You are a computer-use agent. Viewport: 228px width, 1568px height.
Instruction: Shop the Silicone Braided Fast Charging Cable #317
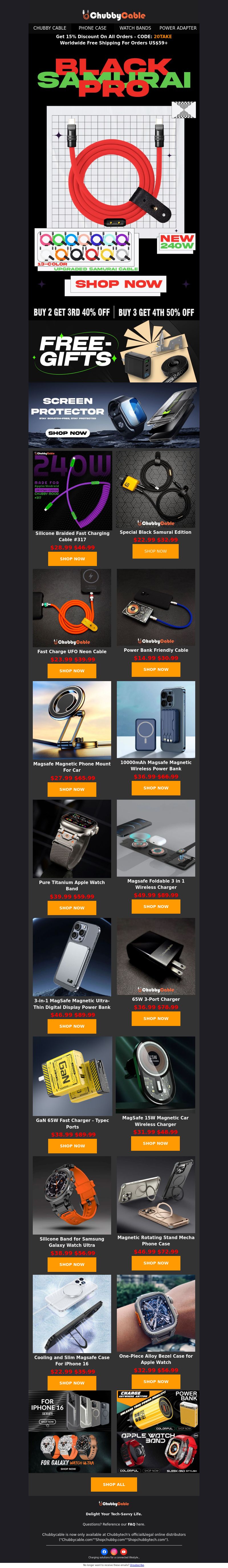tap(72, 559)
